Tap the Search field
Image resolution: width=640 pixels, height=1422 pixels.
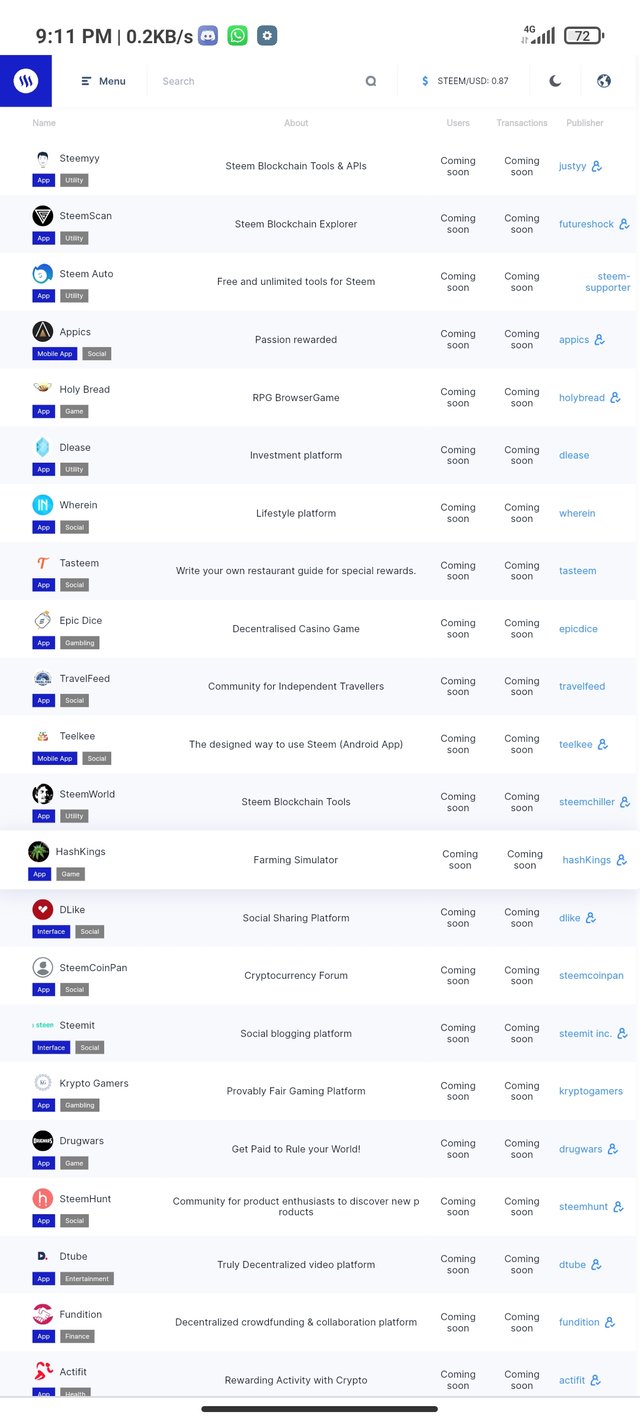pos(258,81)
